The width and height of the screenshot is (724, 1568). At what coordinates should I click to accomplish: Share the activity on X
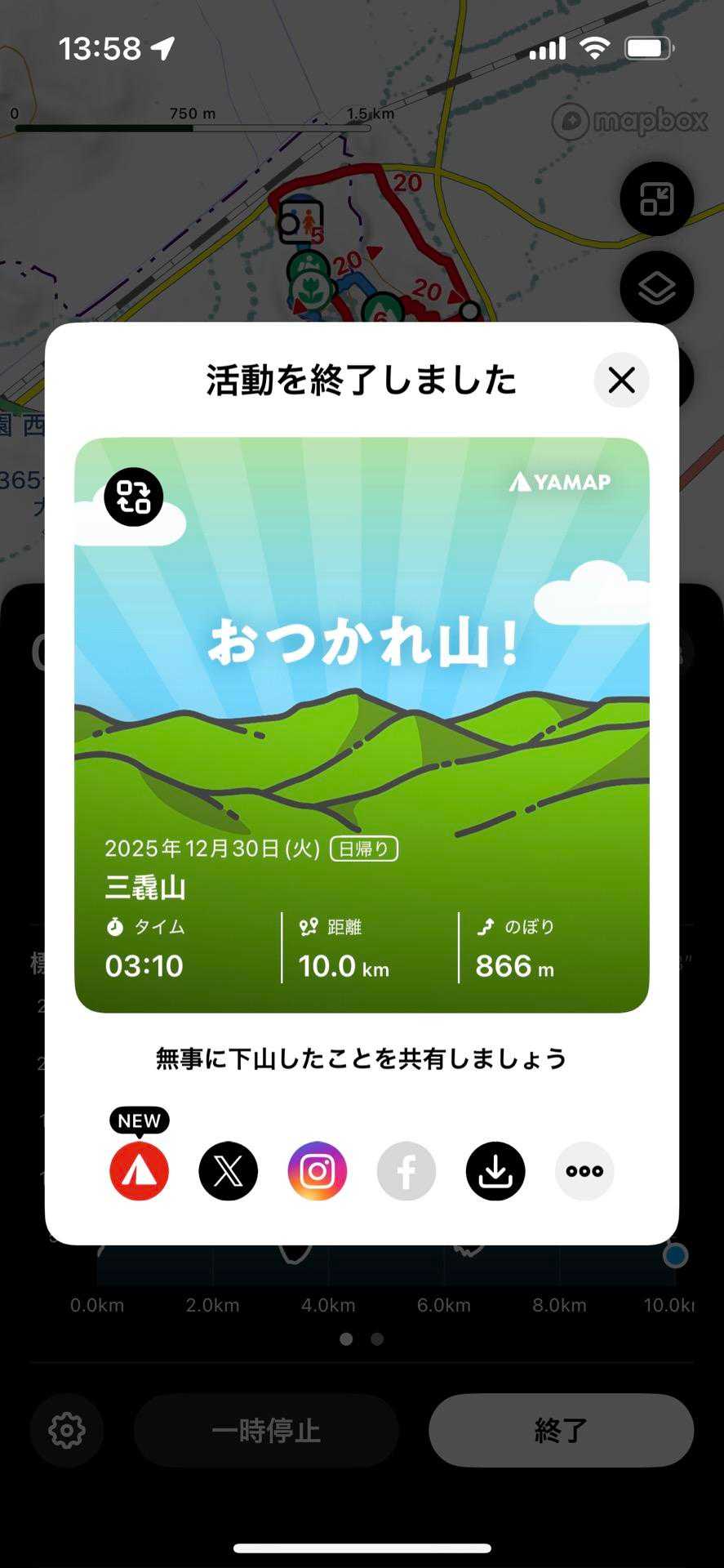pos(229,1171)
